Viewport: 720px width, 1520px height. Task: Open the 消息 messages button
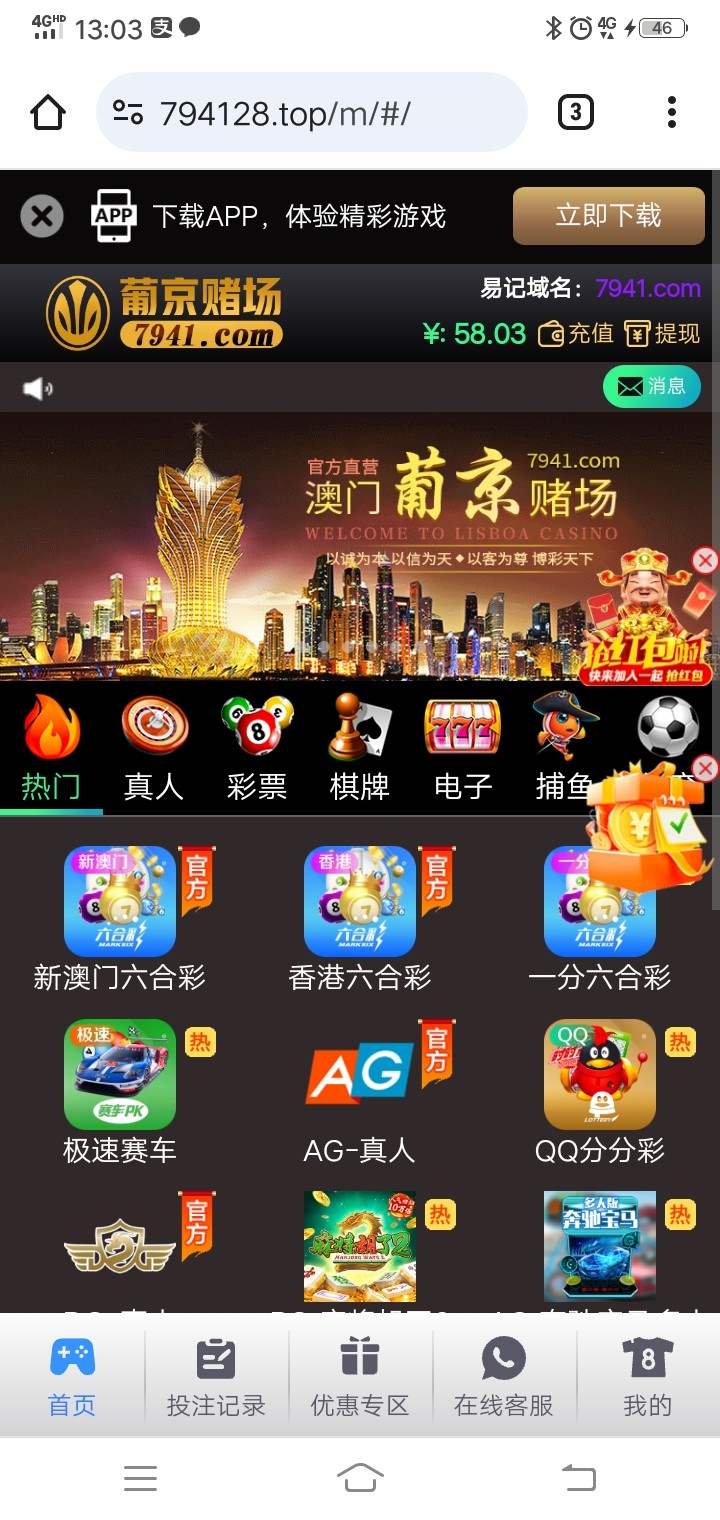[x=651, y=387]
